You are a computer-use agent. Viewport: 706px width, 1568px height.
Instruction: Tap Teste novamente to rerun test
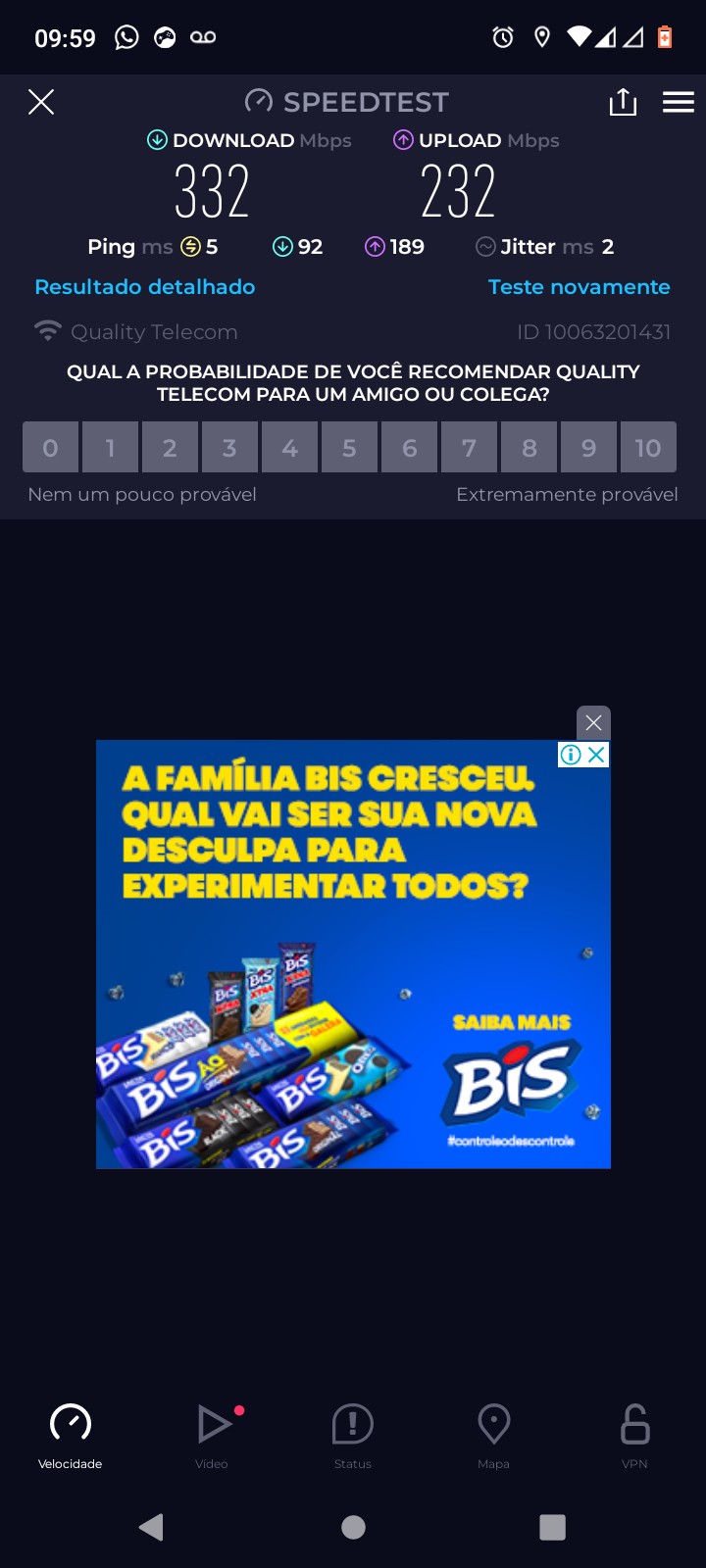tap(579, 287)
